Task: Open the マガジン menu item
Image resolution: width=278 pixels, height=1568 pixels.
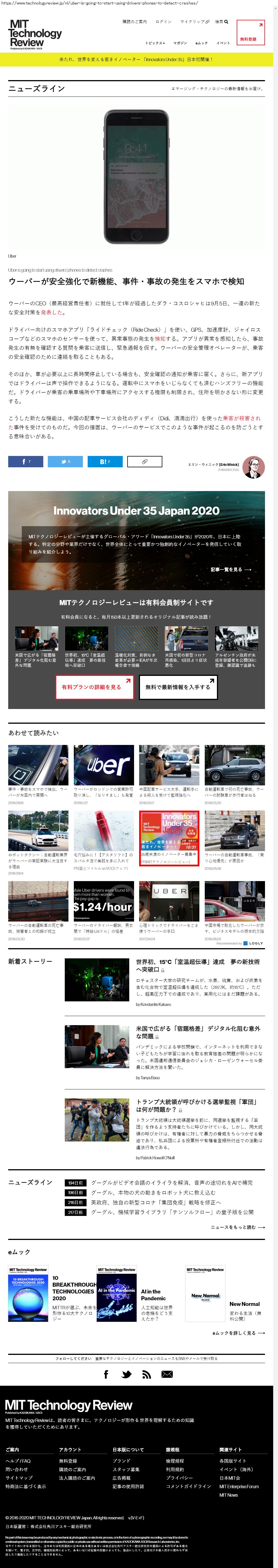Action: [180, 43]
